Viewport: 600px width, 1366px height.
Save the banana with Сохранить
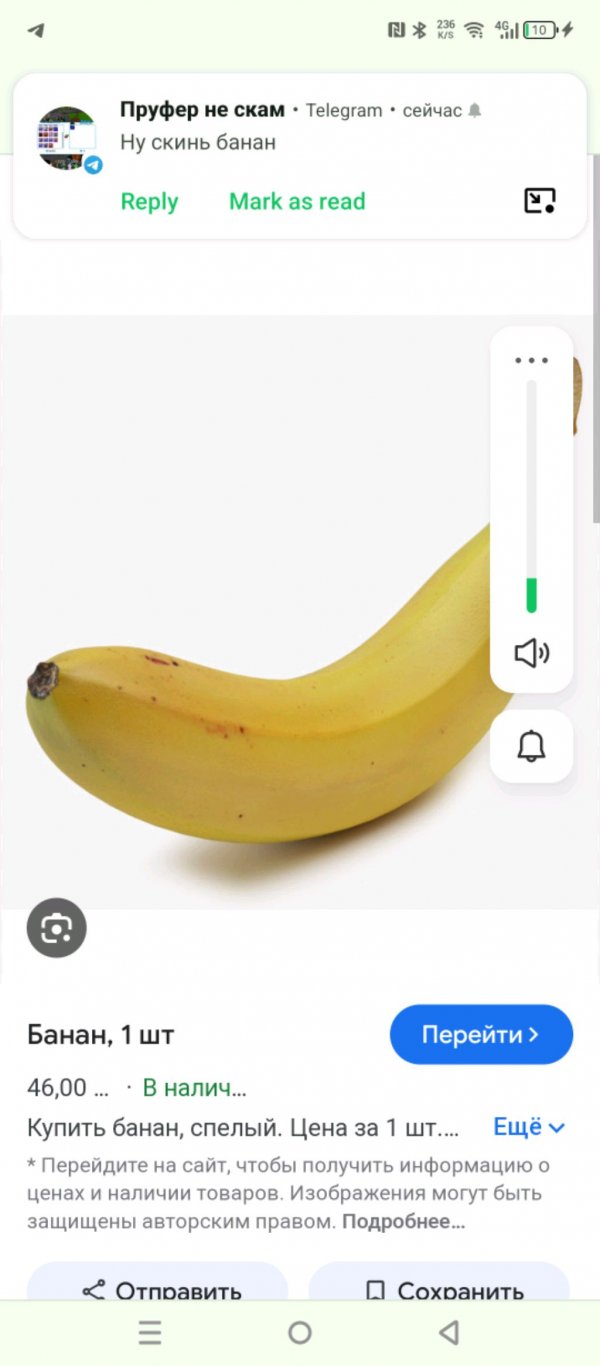(x=439, y=1290)
